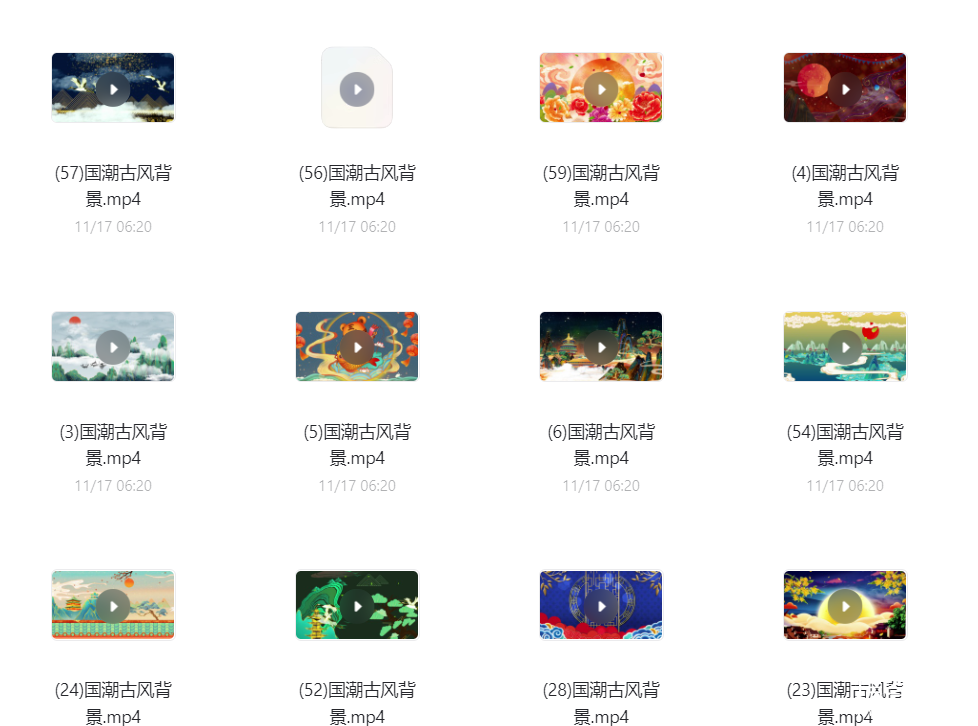Open file (56)国潮古风背景.mp4

(357, 89)
